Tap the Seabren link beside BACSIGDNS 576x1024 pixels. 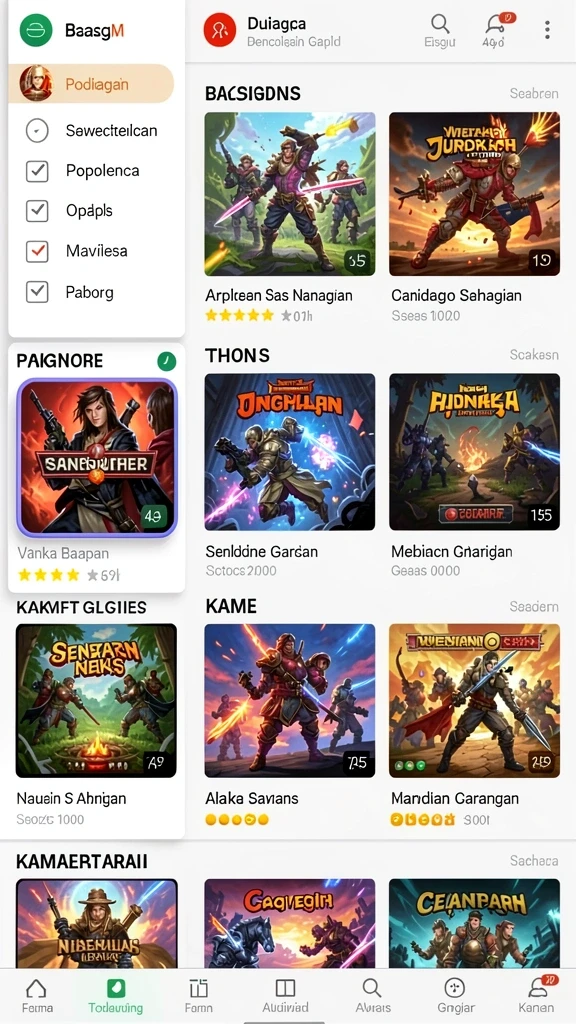534,93
